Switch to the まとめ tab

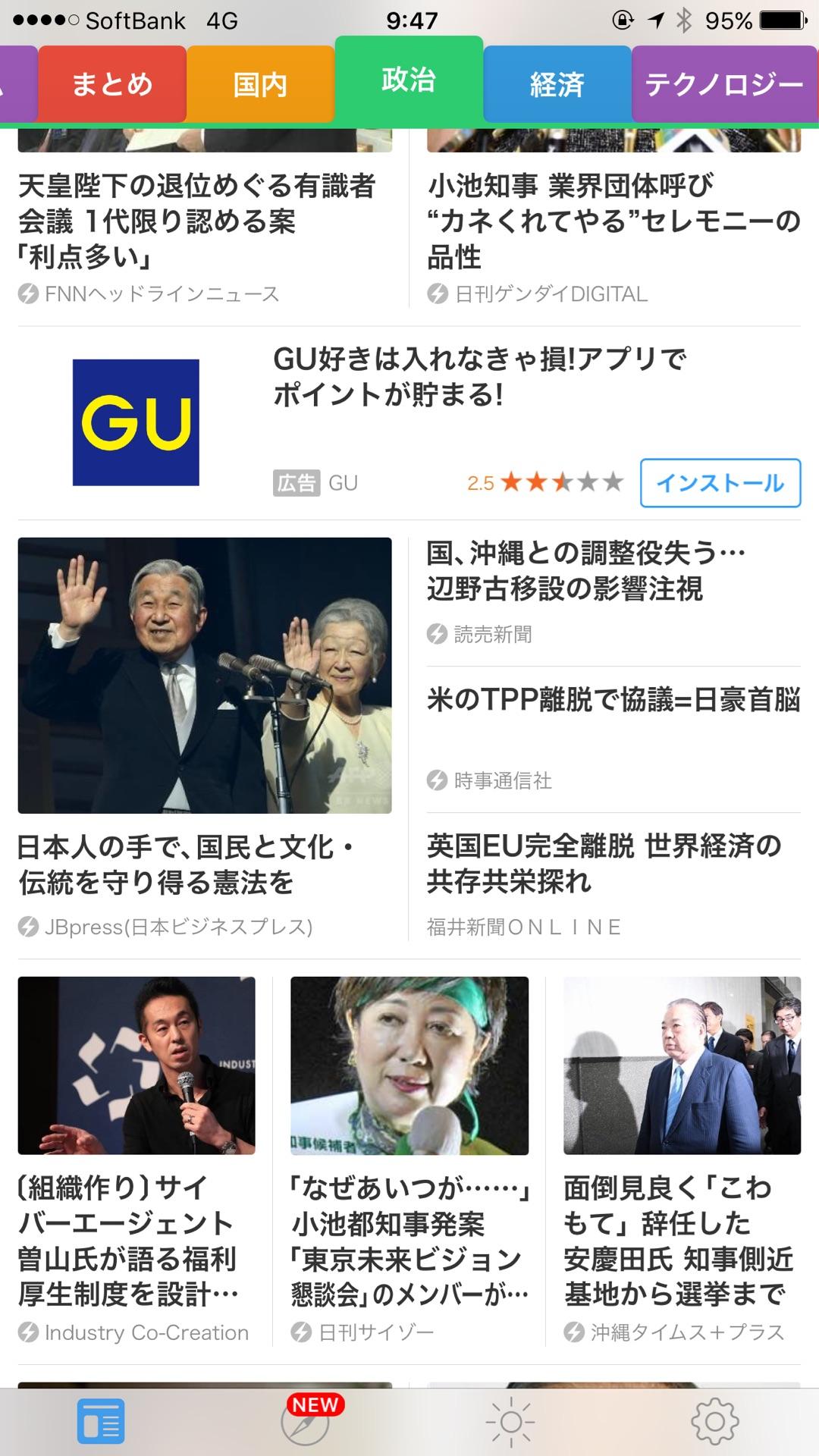pyautogui.click(x=111, y=85)
